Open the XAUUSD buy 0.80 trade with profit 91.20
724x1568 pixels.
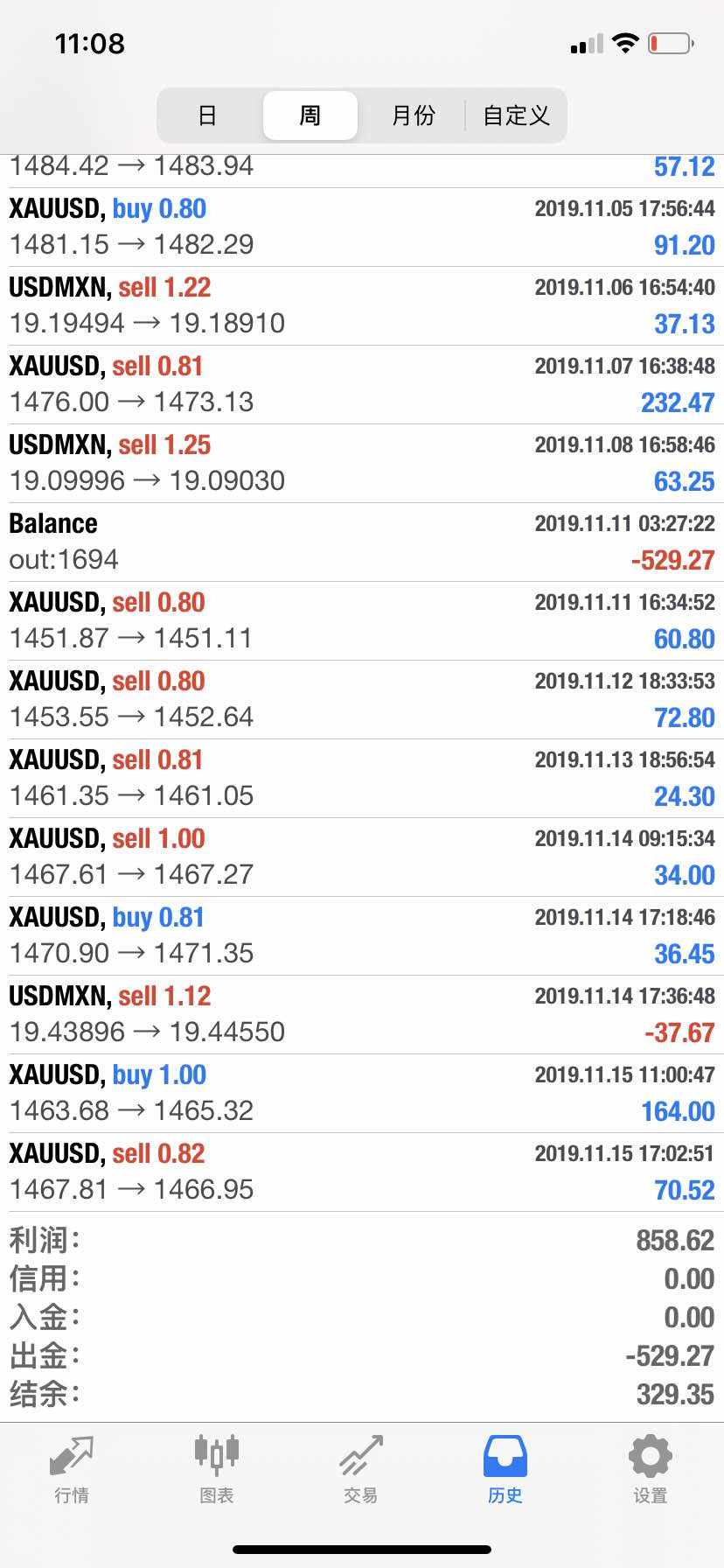[362, 227]
